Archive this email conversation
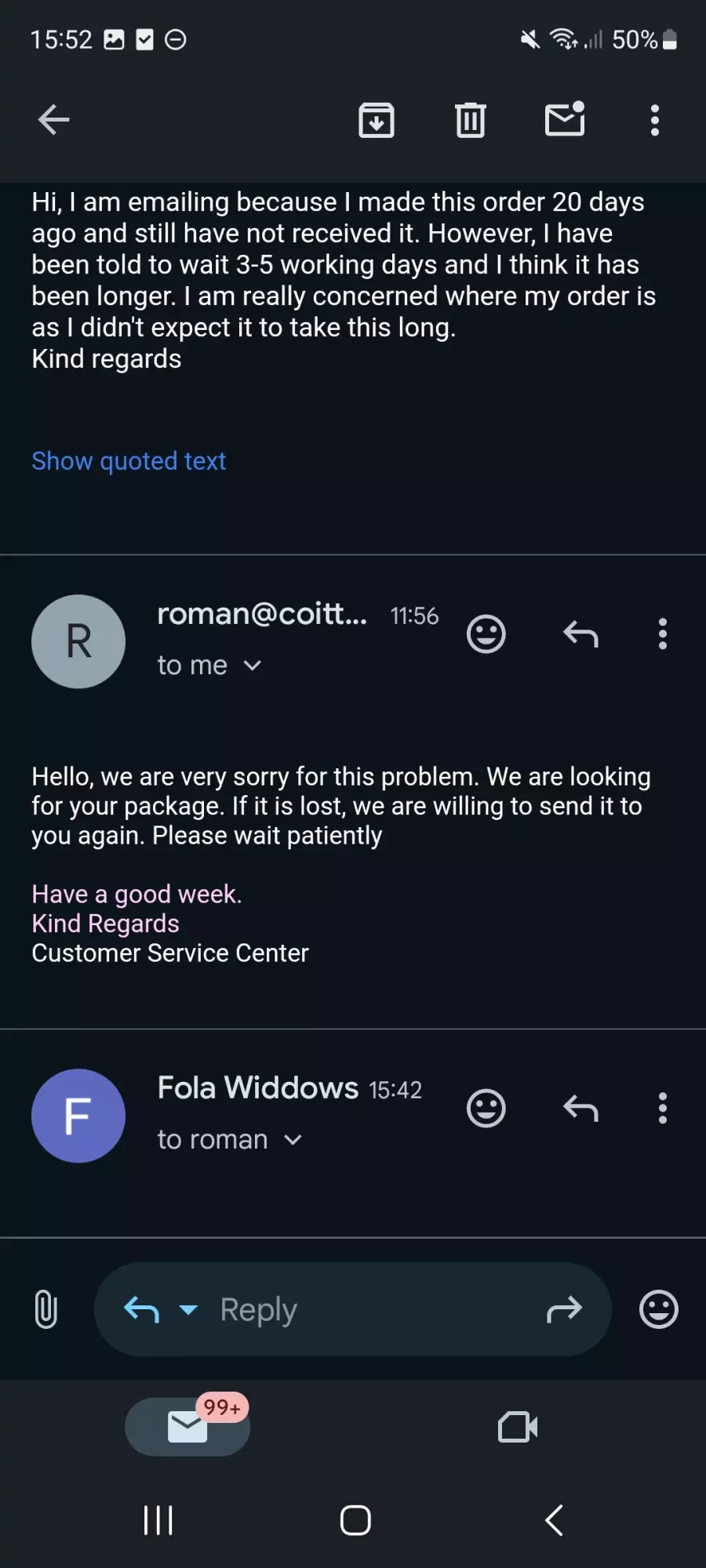This screenshot has height=1568, width=706. tap(377, 120)
